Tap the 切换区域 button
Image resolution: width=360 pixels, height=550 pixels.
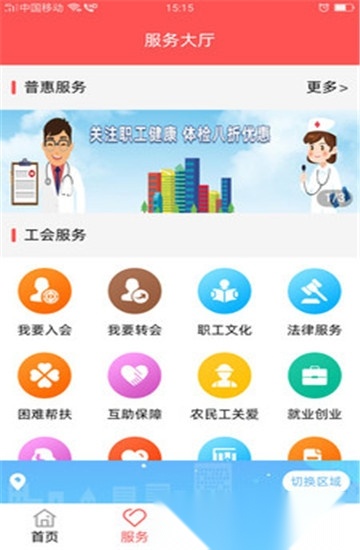coord(316,482)
